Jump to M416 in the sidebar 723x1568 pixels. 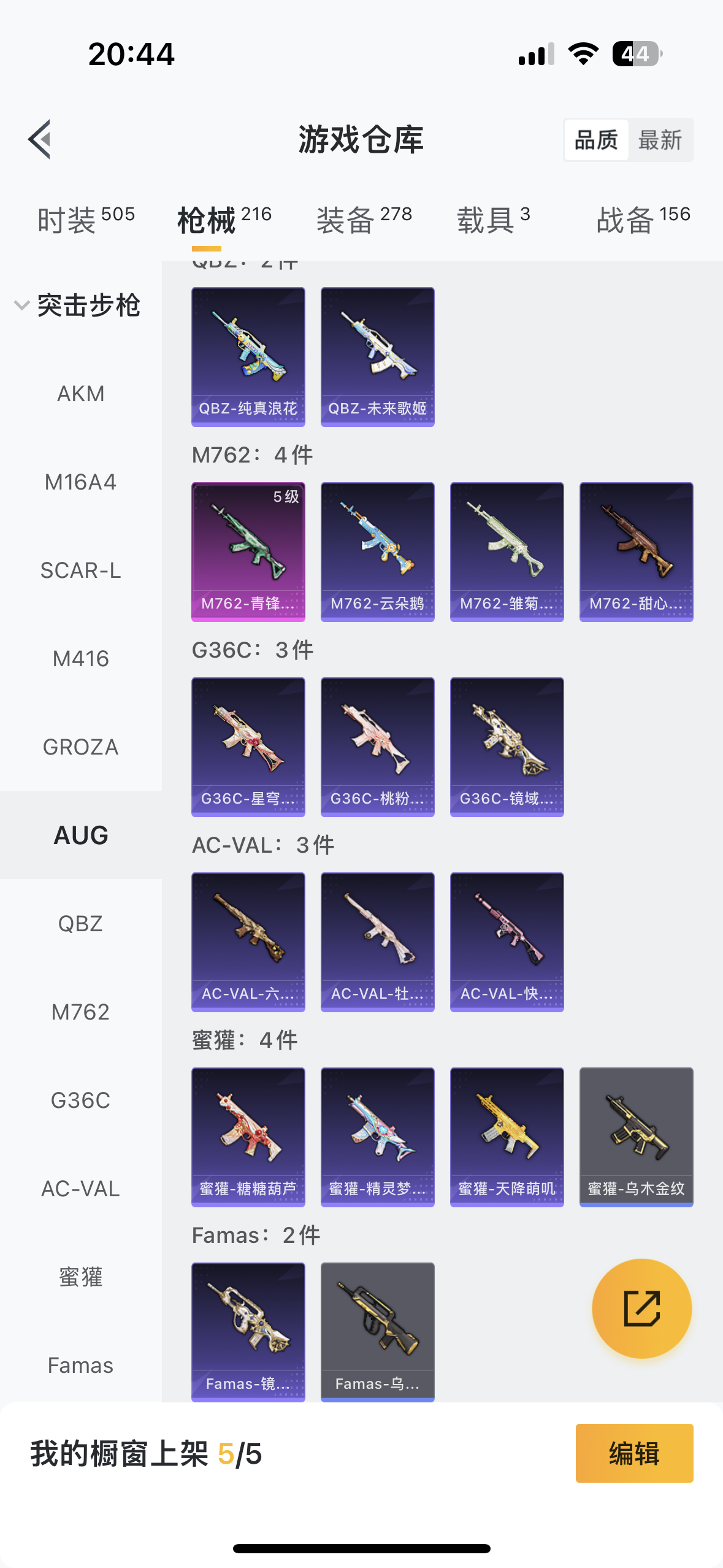(81, 659)
